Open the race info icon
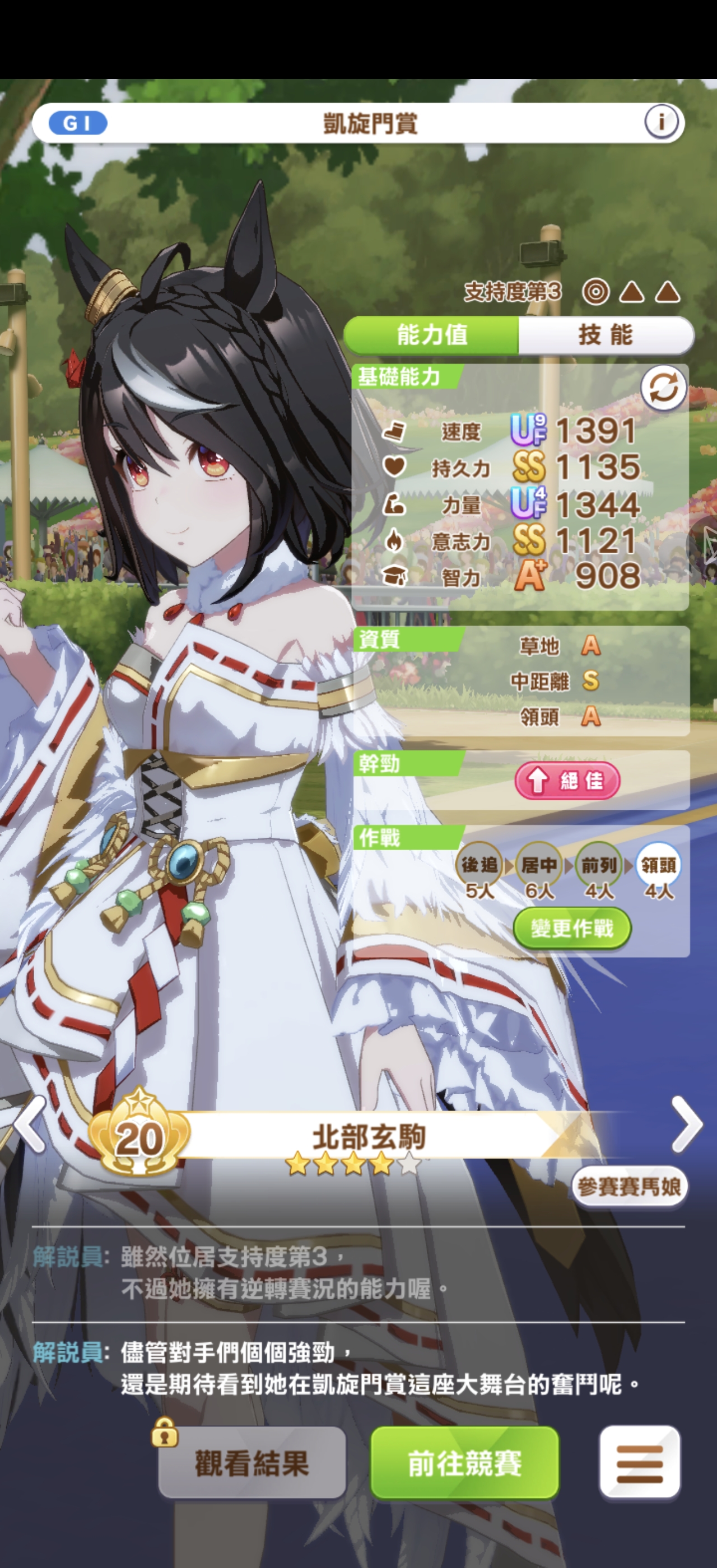 coord(661,122)
